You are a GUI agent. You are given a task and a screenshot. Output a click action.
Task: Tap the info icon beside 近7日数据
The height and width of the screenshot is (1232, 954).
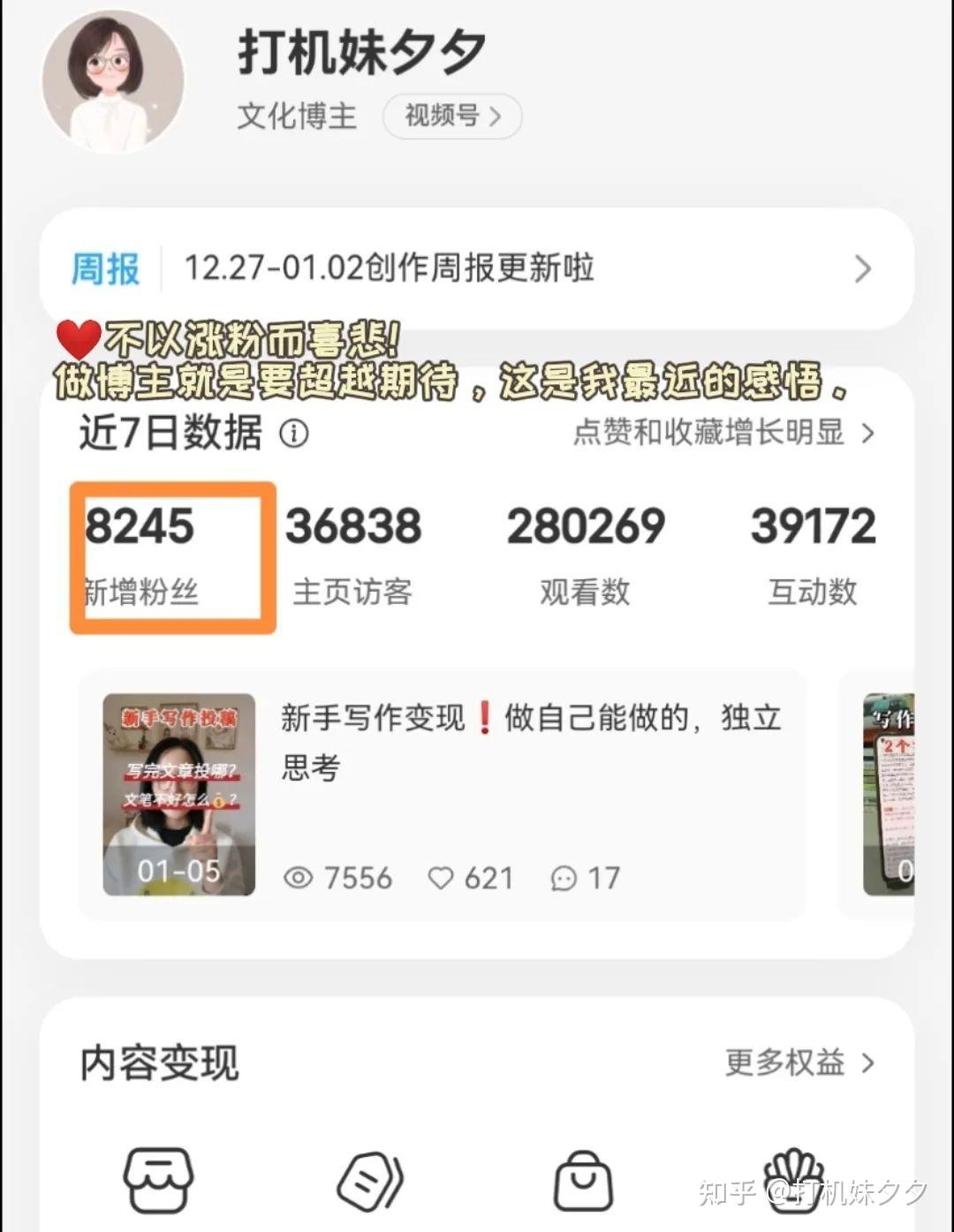click(x=294, y=433)
